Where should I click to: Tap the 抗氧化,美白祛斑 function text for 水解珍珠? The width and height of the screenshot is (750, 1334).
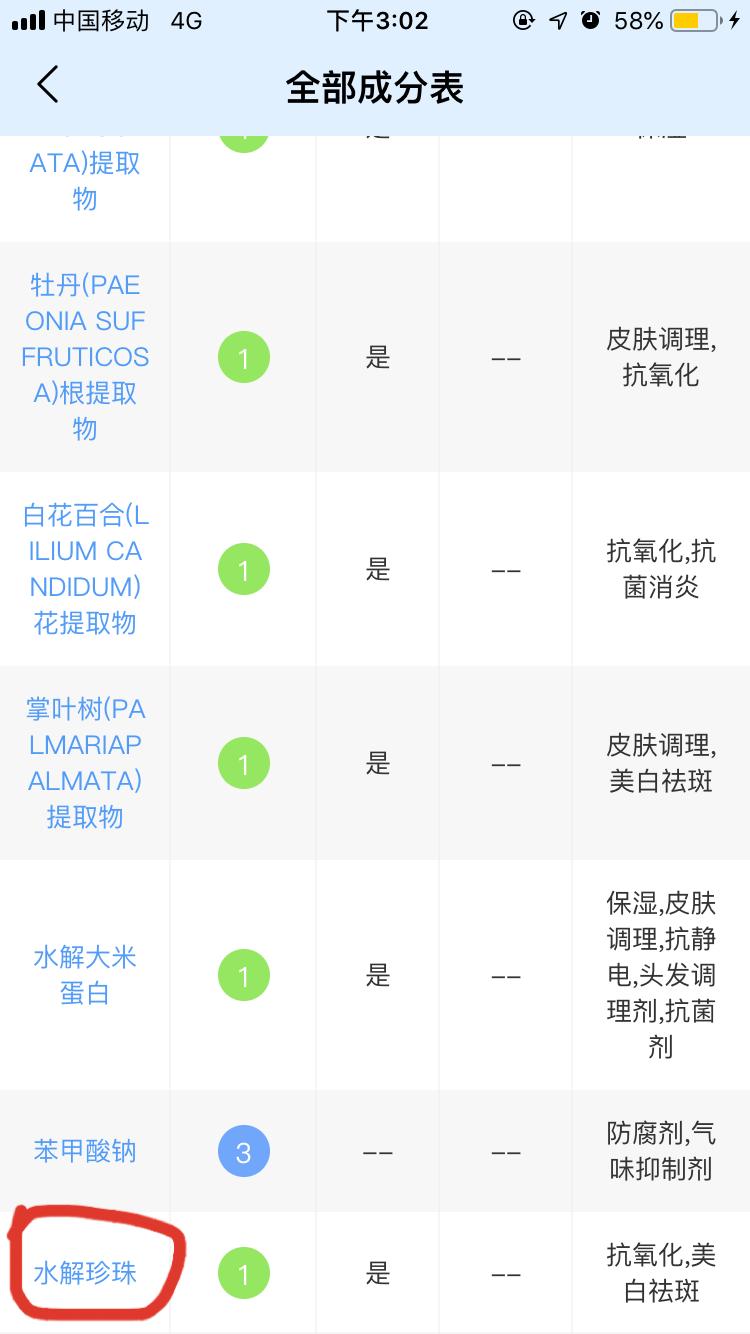click(x=660, y=1274)
